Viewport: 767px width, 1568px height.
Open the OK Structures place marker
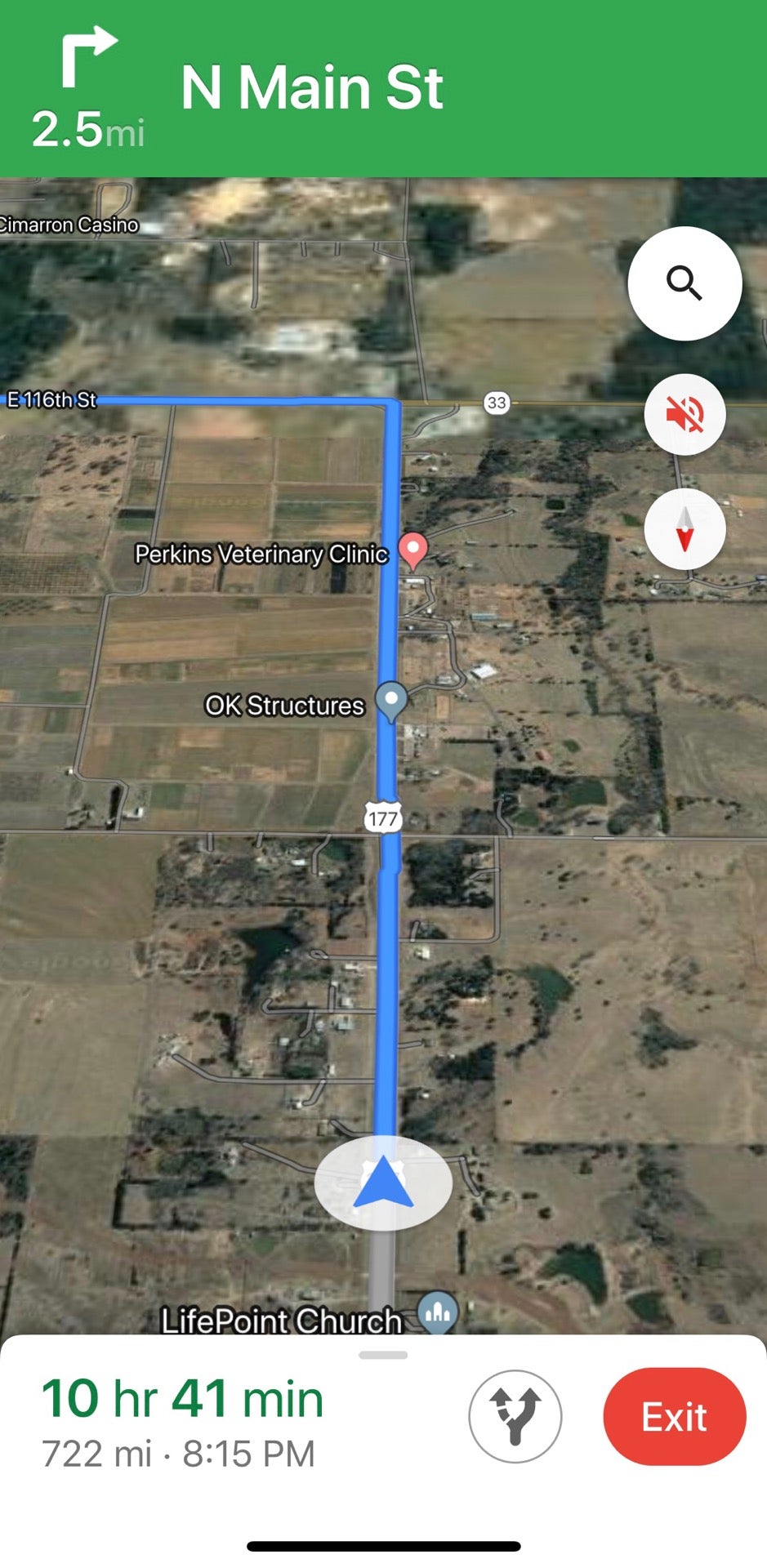click(x=392, y=701)
